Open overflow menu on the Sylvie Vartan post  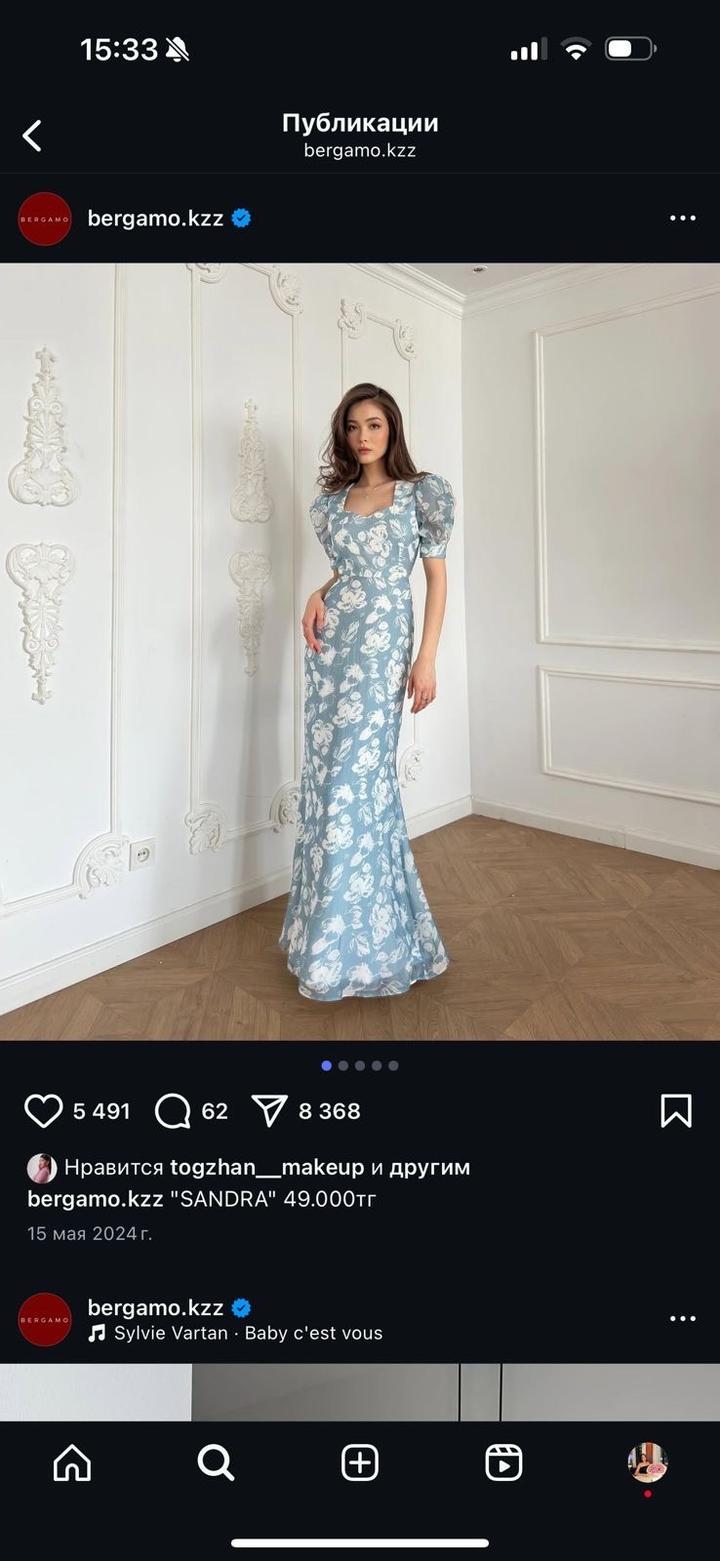pos(682,1319)
